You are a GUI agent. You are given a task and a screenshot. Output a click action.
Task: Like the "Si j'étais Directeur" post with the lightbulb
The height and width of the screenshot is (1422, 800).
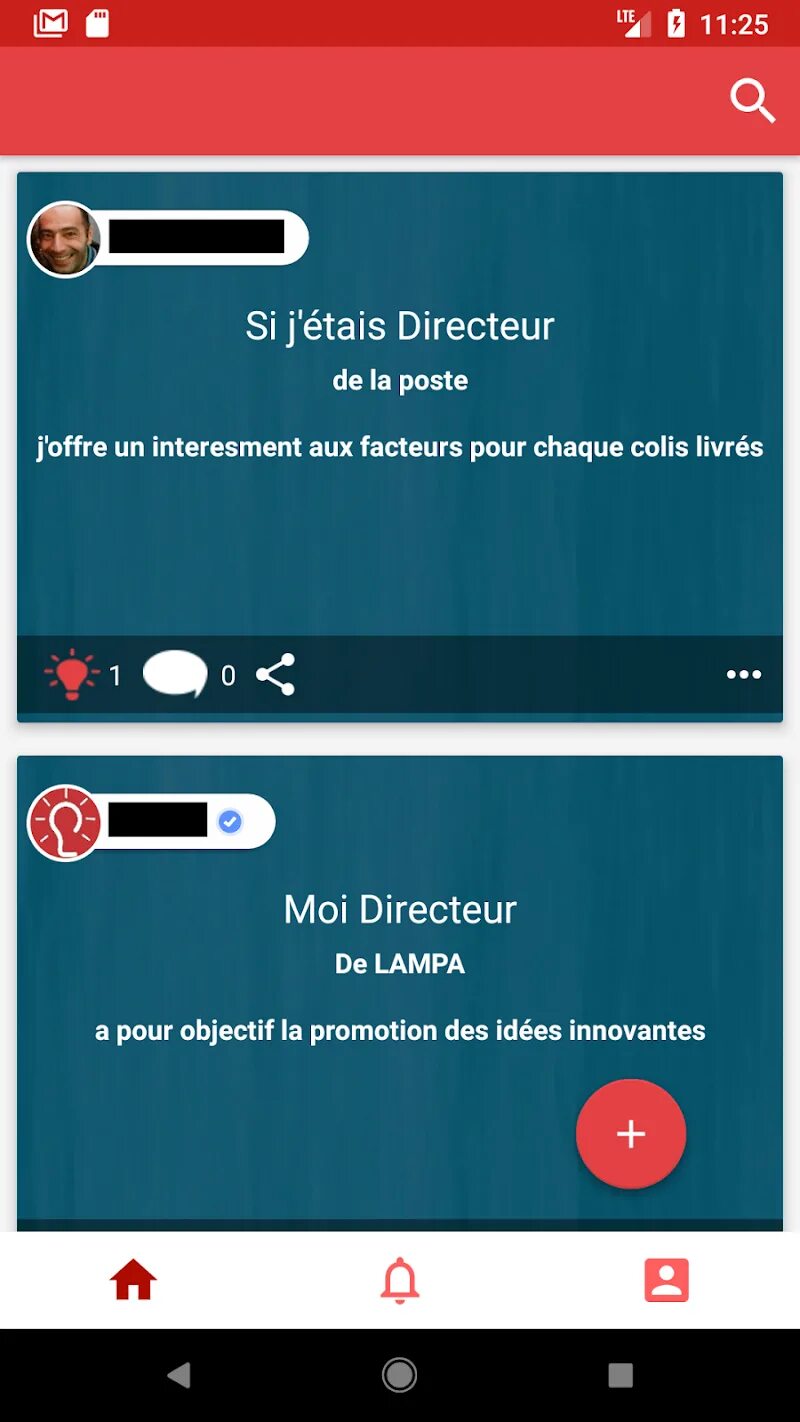(x=72, y=675)
